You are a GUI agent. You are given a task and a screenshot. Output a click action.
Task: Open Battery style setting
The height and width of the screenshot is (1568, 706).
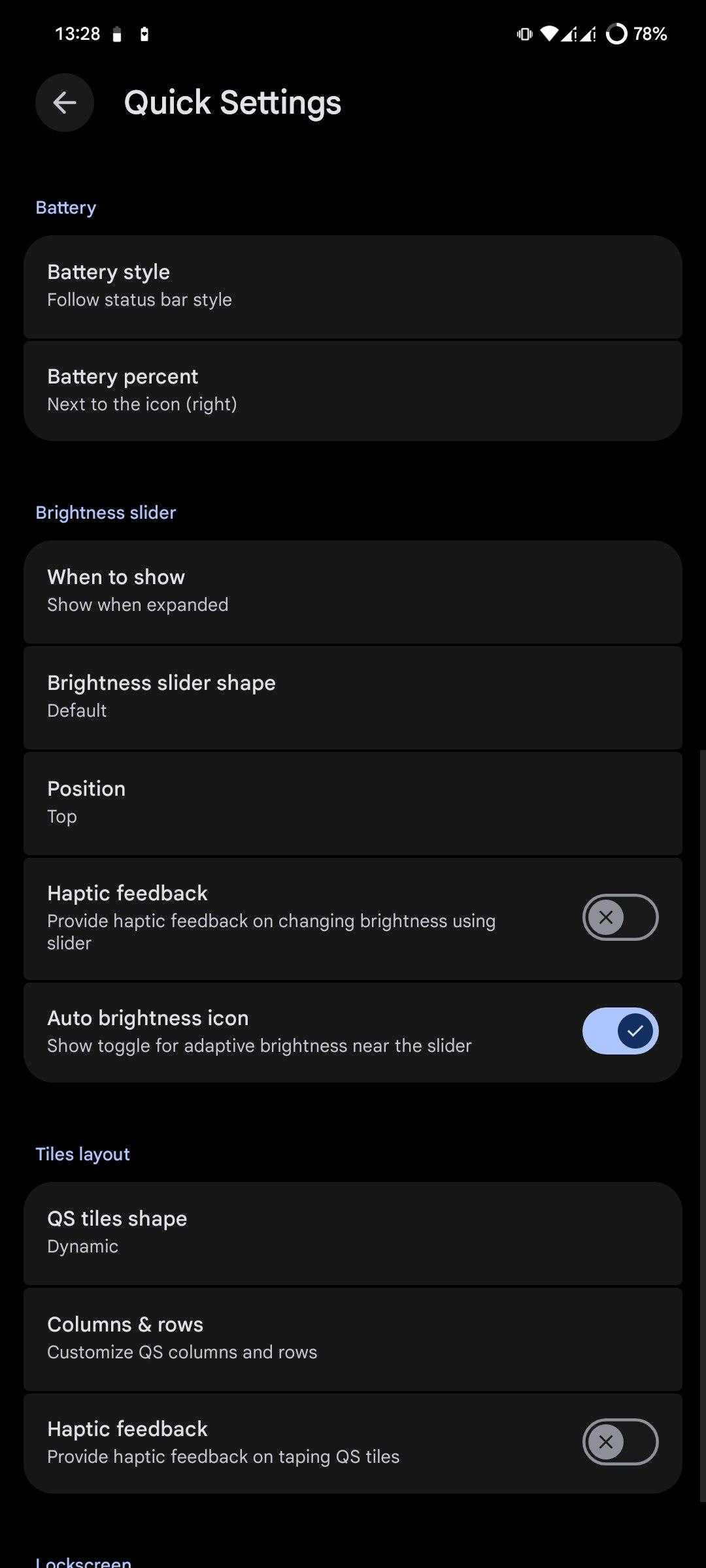353,286
